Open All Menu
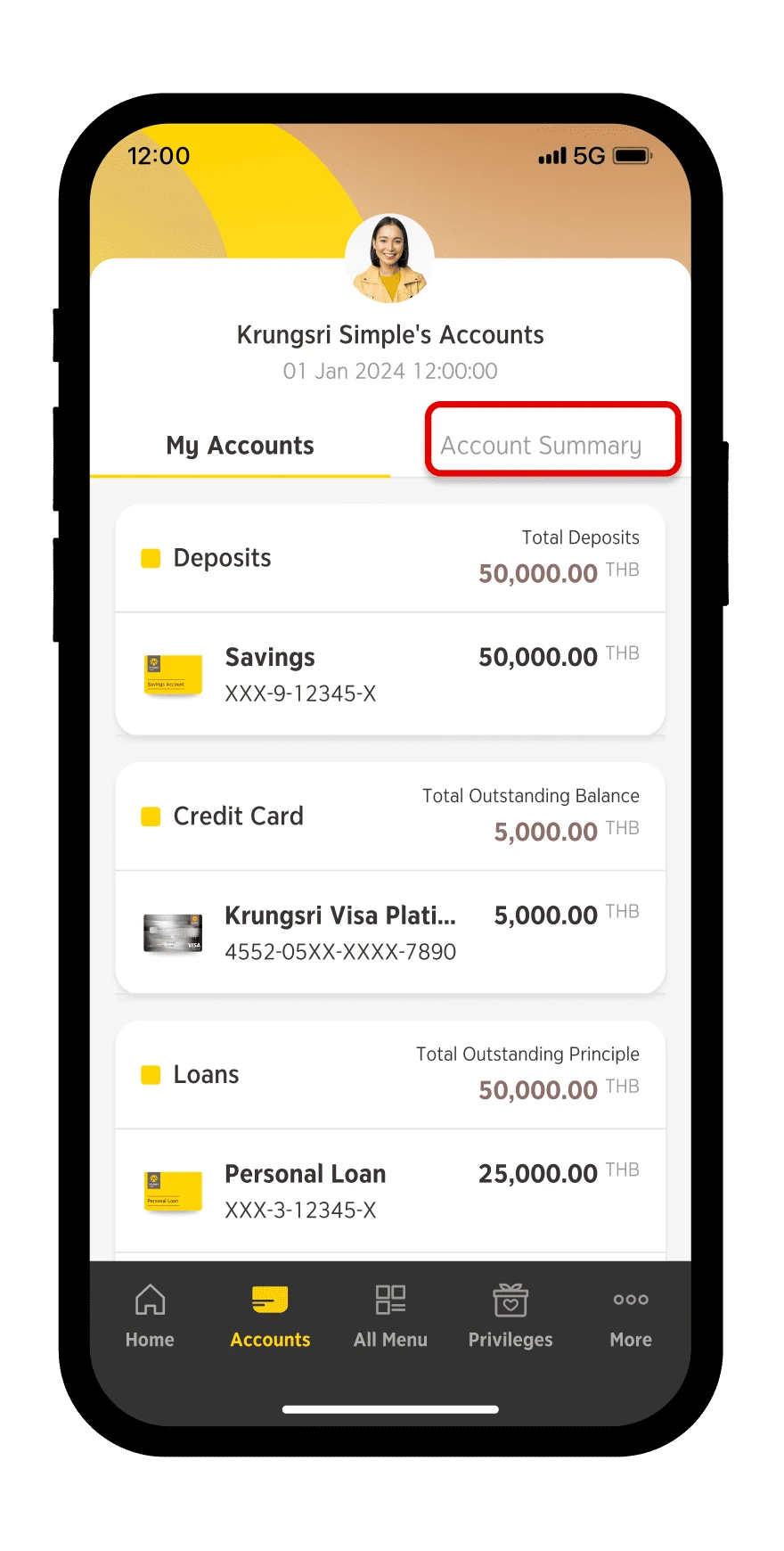This screenshot has width=784, height=1551. click(390, 1317)
